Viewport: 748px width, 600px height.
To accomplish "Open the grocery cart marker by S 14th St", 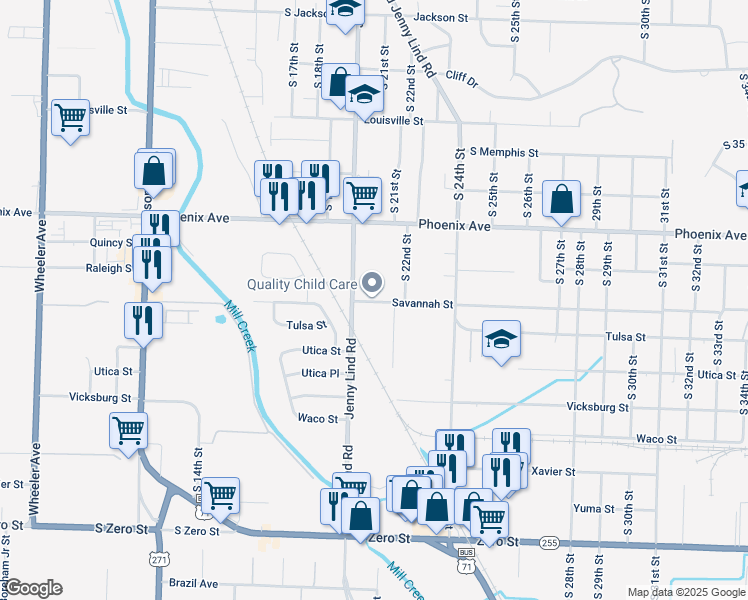I will point(220,497).
